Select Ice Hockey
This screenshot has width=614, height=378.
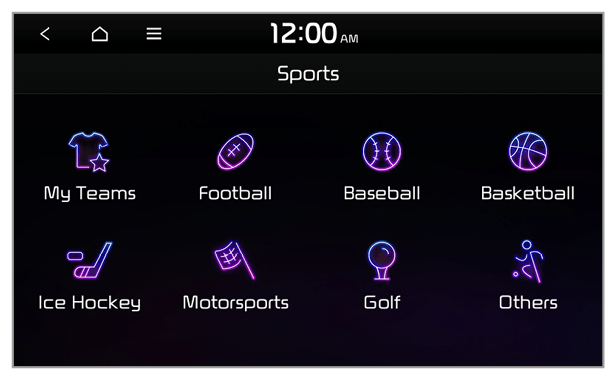point(89,276)
